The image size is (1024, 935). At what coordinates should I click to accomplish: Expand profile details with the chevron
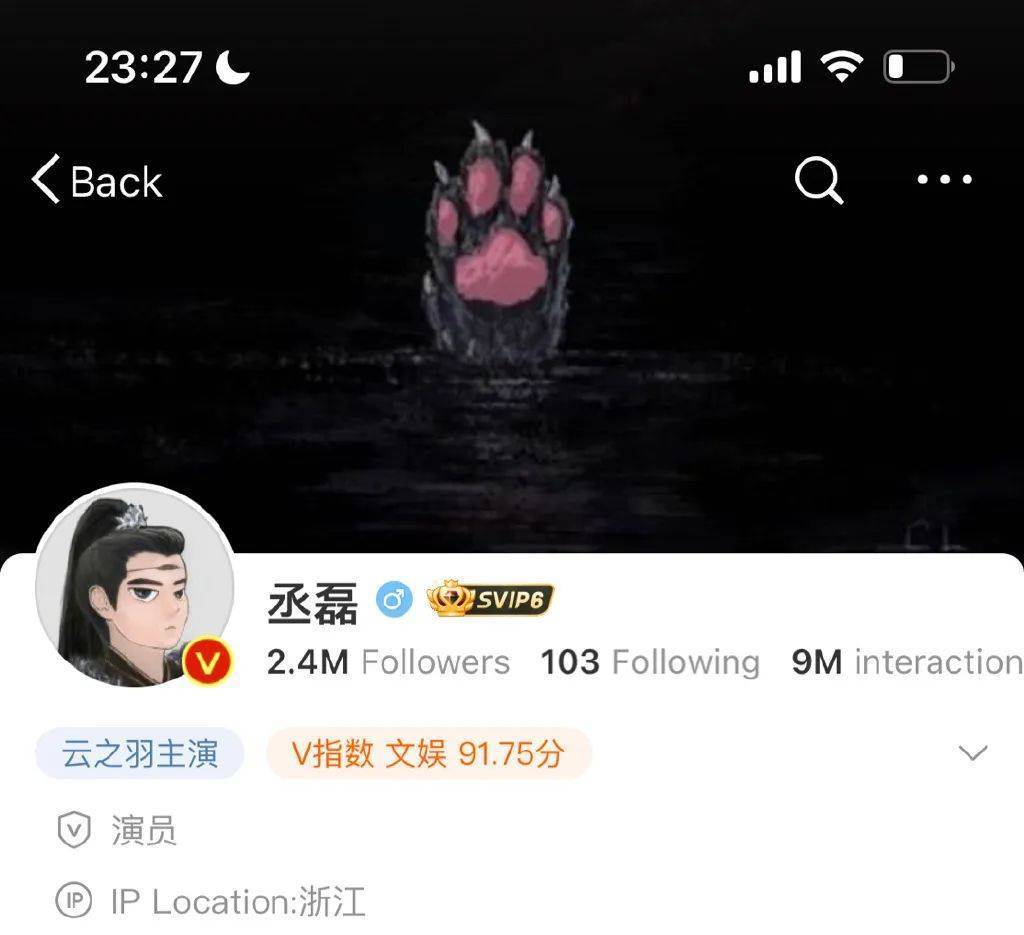(x=972, y=753)
